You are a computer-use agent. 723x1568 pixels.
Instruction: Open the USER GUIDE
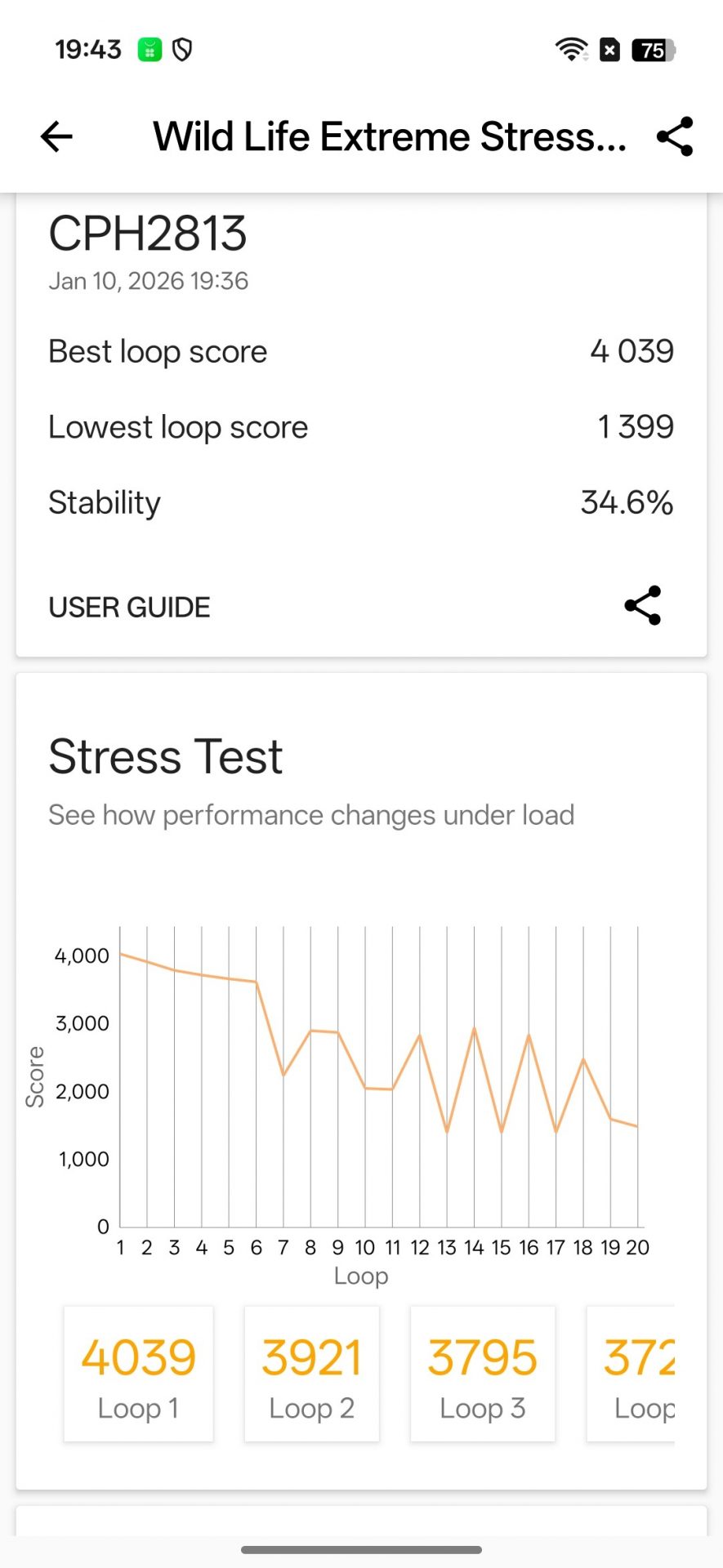click(x=129, y=607)
